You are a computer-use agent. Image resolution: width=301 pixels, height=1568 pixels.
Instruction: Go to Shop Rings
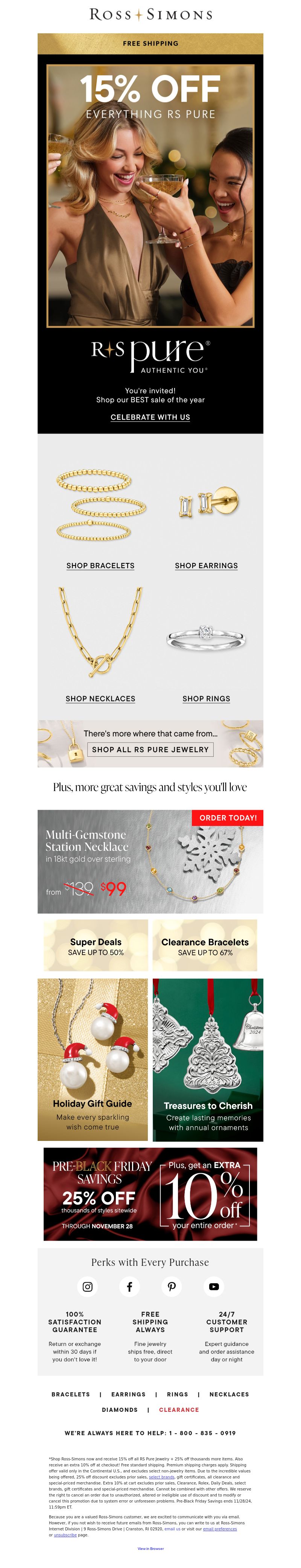pyautogui.click(x=206, y=698)
